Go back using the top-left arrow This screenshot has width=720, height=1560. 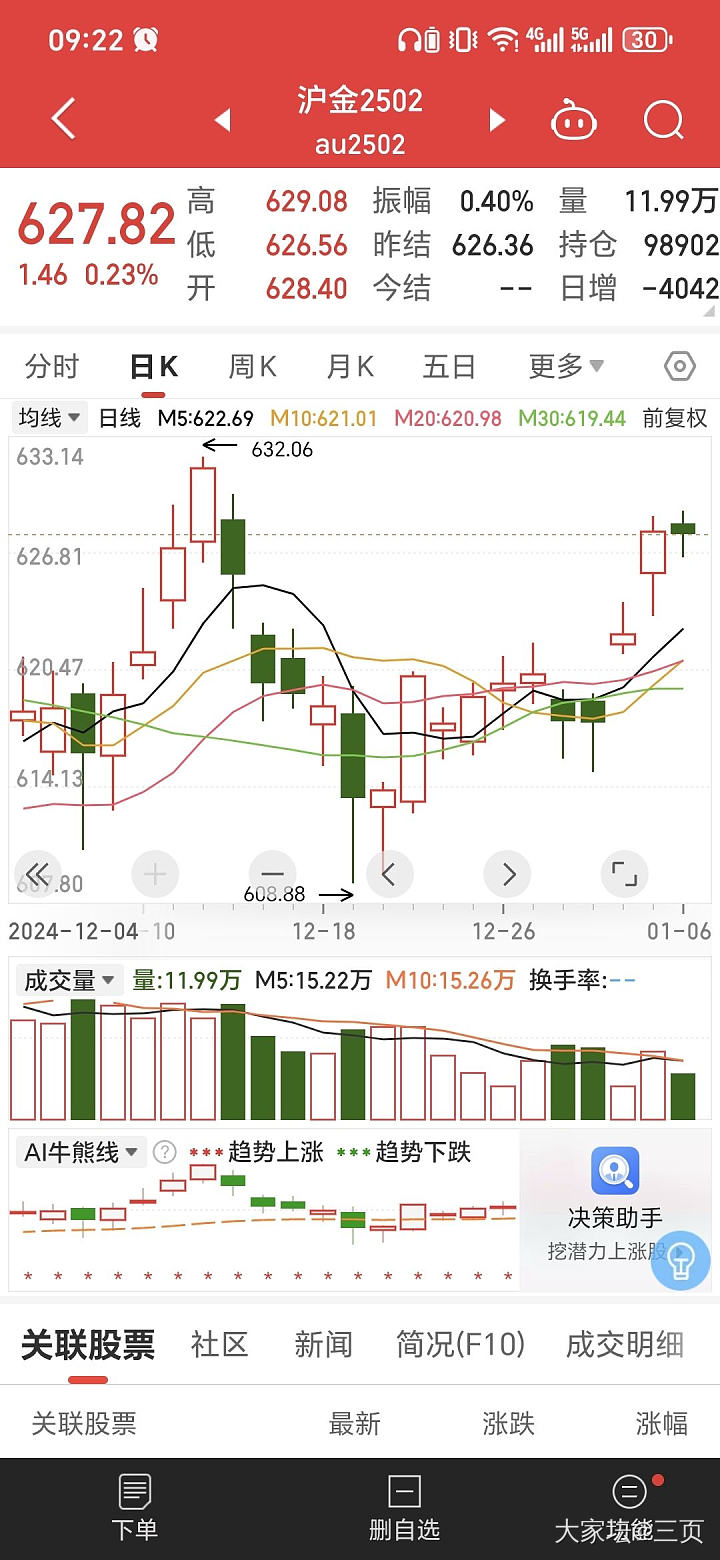pyautogui.click(x=64, y=120)
